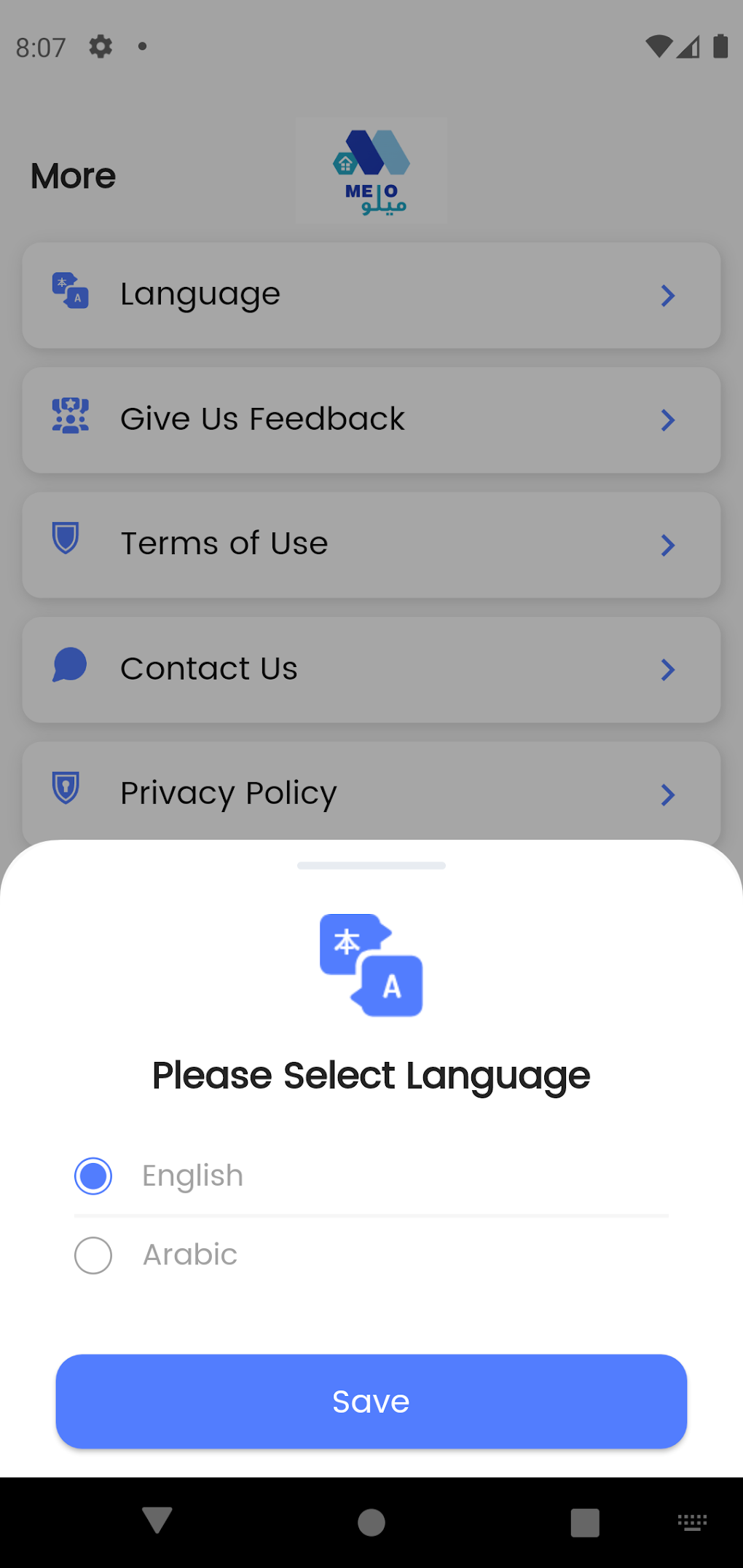Viewport: 743px width, 1568px height.
Task: Select the English radio button
Action: 93,1175
